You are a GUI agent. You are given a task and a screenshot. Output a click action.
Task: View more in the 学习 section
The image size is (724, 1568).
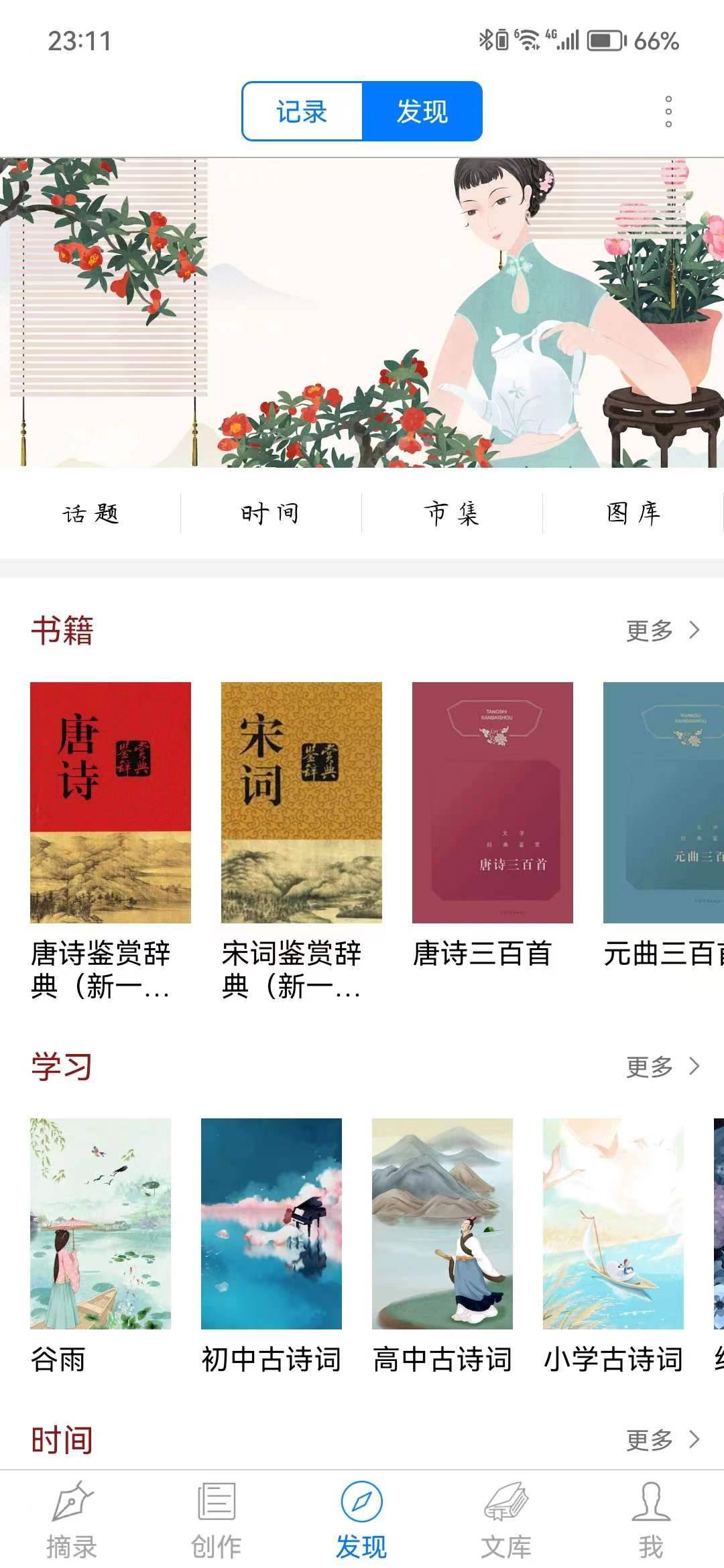click(x=662, y=1066)
